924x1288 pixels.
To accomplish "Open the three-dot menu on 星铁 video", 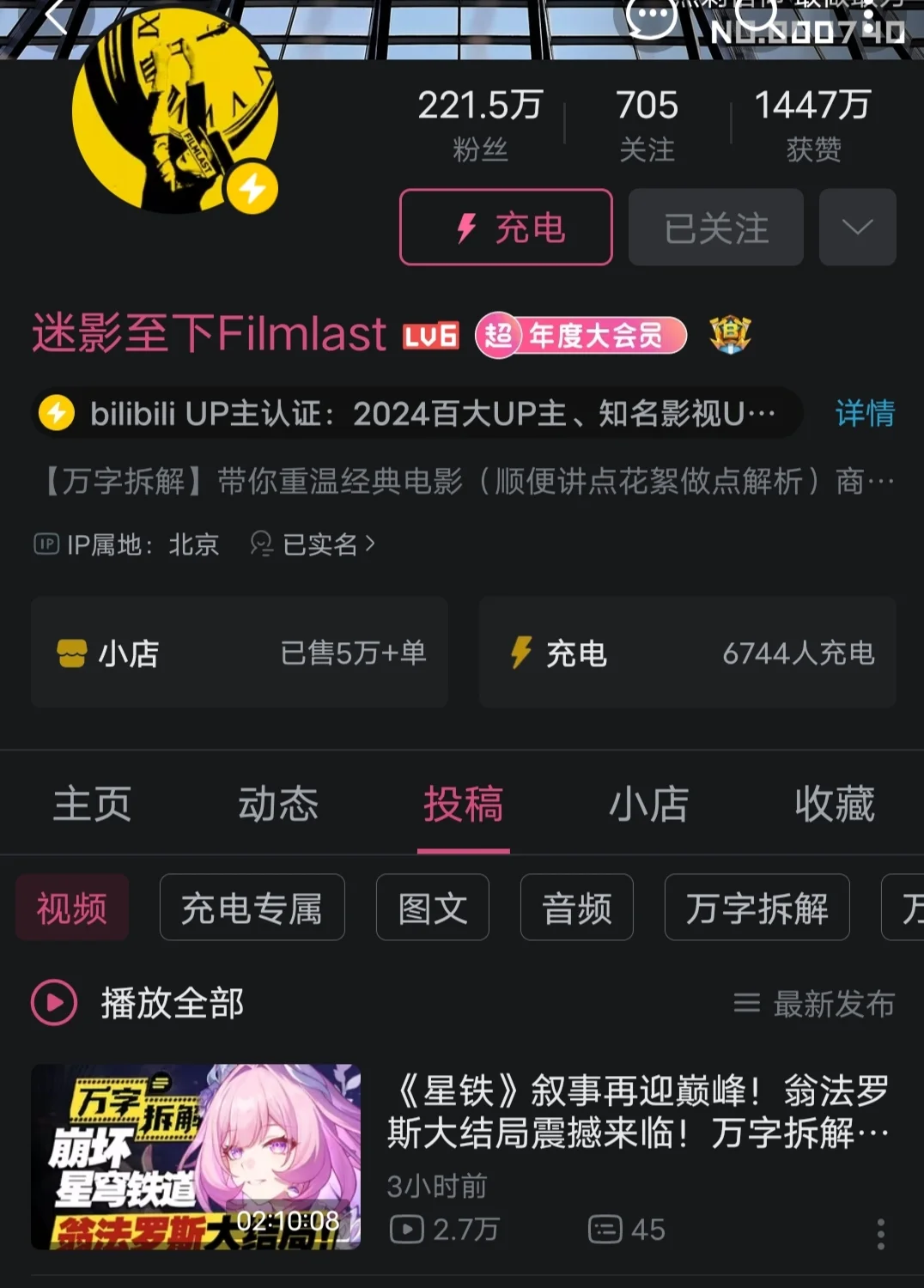I will pos(880,1234).
